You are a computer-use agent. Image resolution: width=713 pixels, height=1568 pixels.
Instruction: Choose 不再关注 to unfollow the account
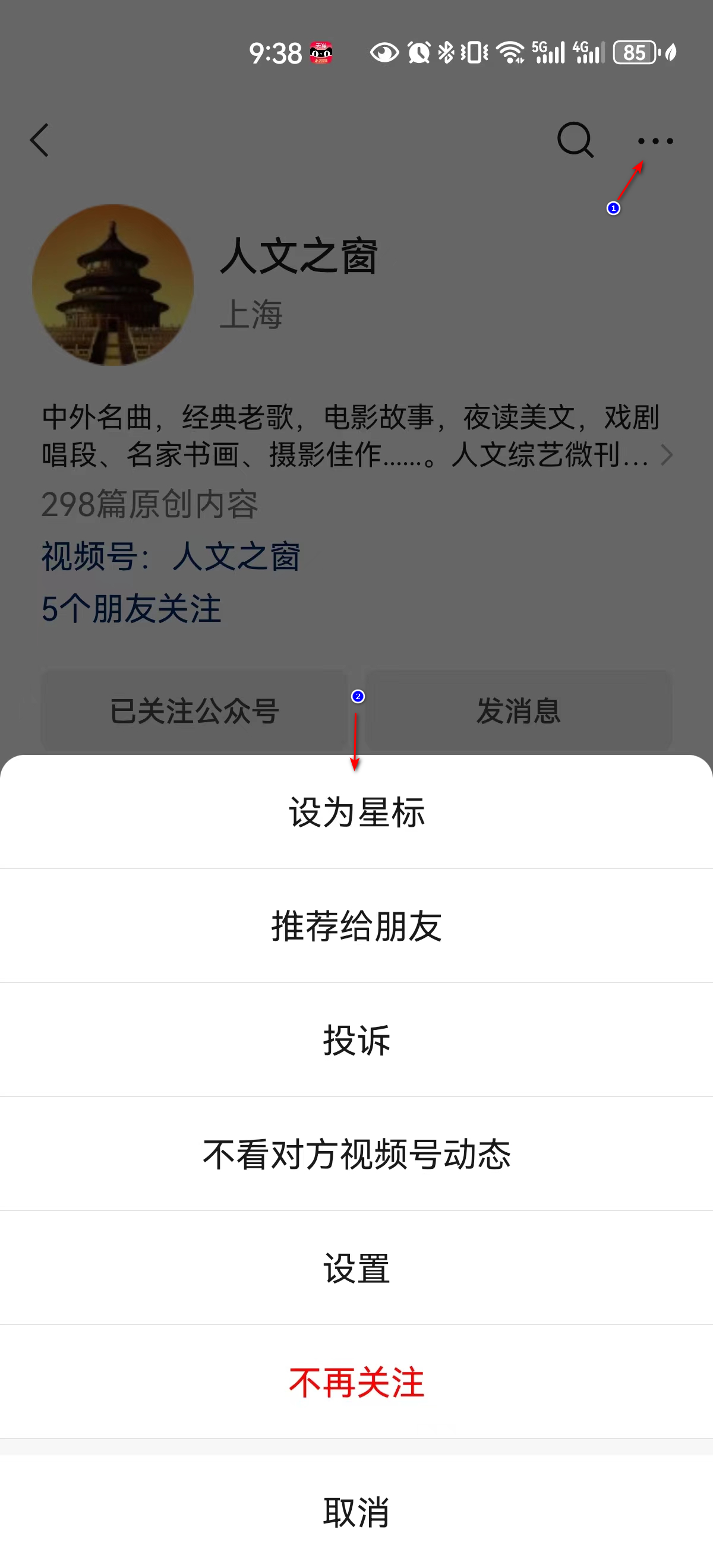point(356,1383)
